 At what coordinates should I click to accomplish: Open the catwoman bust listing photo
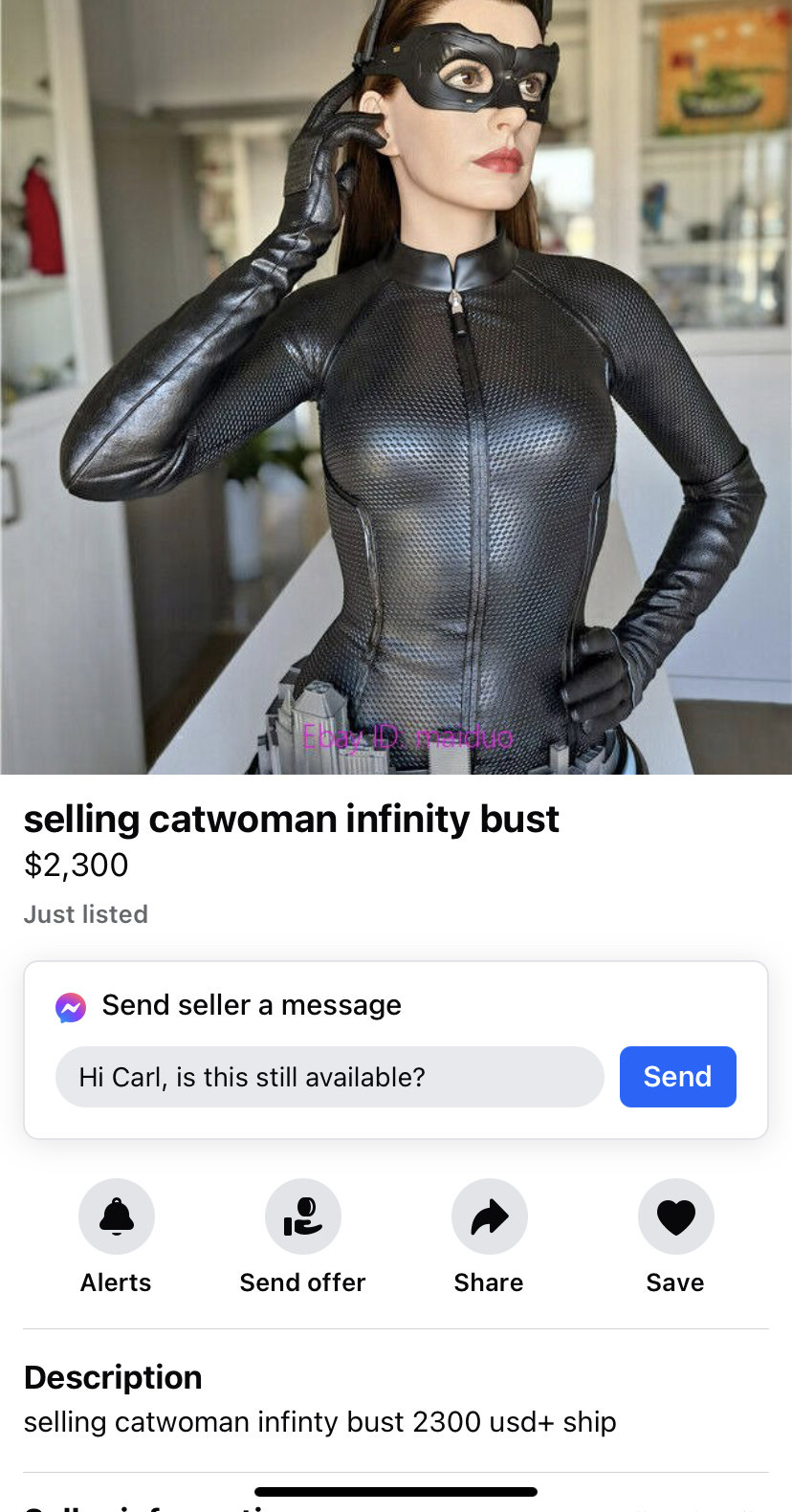[x=396, y=386]
